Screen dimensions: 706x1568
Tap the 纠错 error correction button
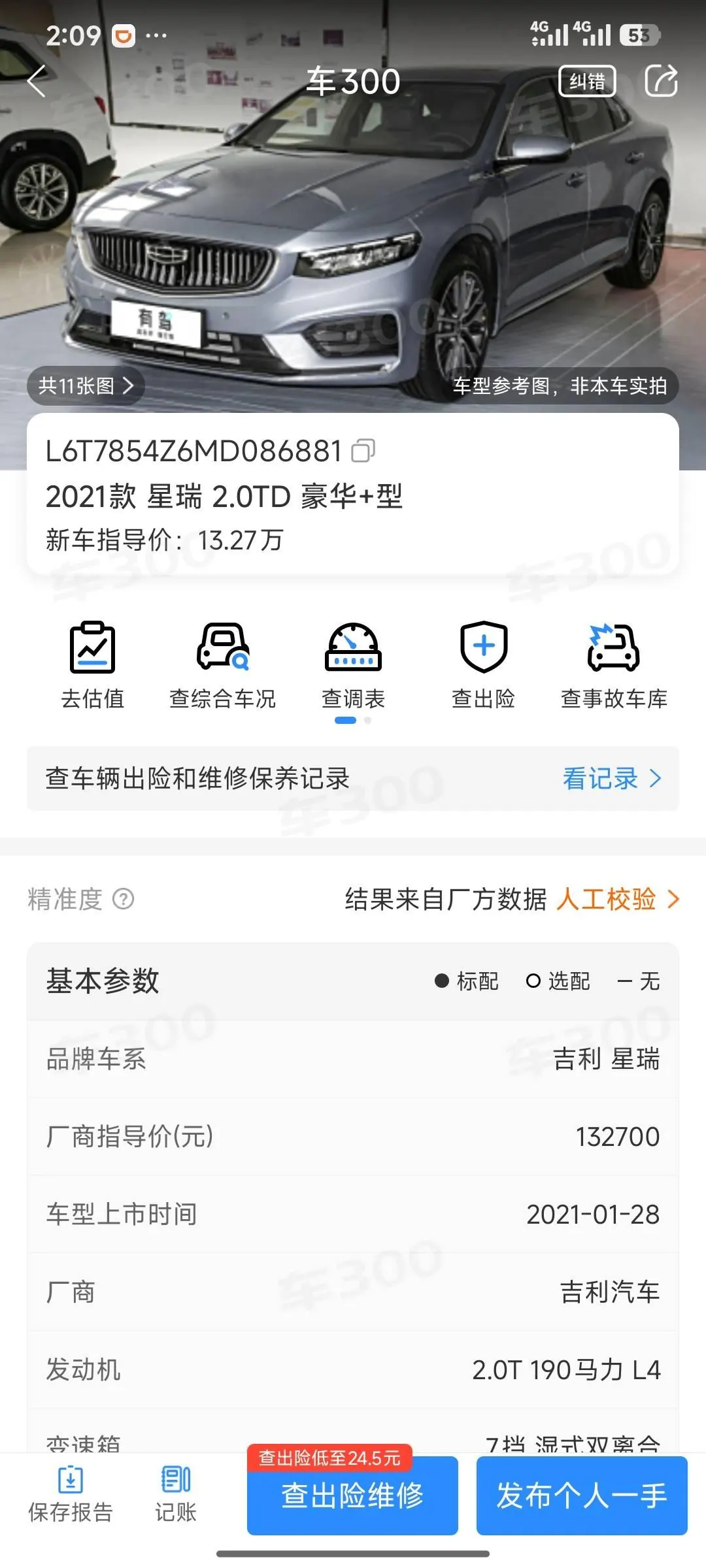pyautogui.click(x=586, y=81)
